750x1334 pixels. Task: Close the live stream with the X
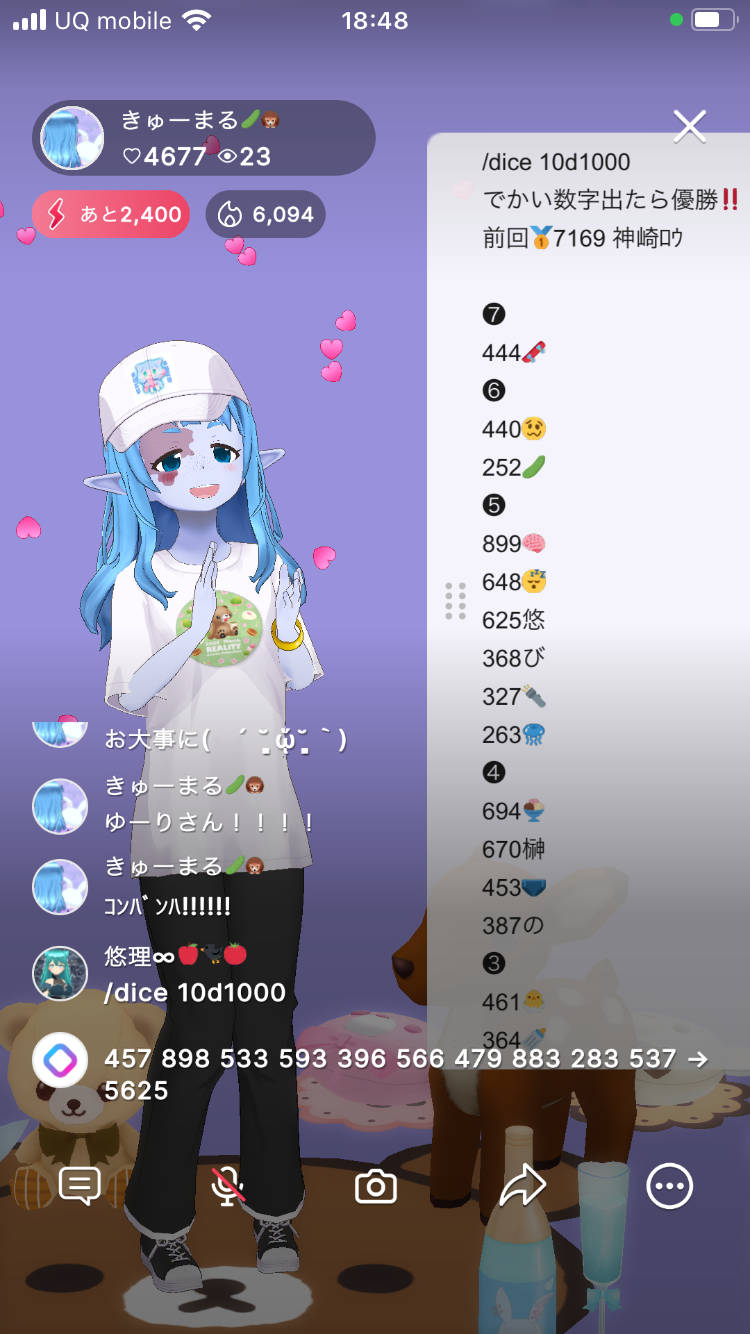(690, 126)
